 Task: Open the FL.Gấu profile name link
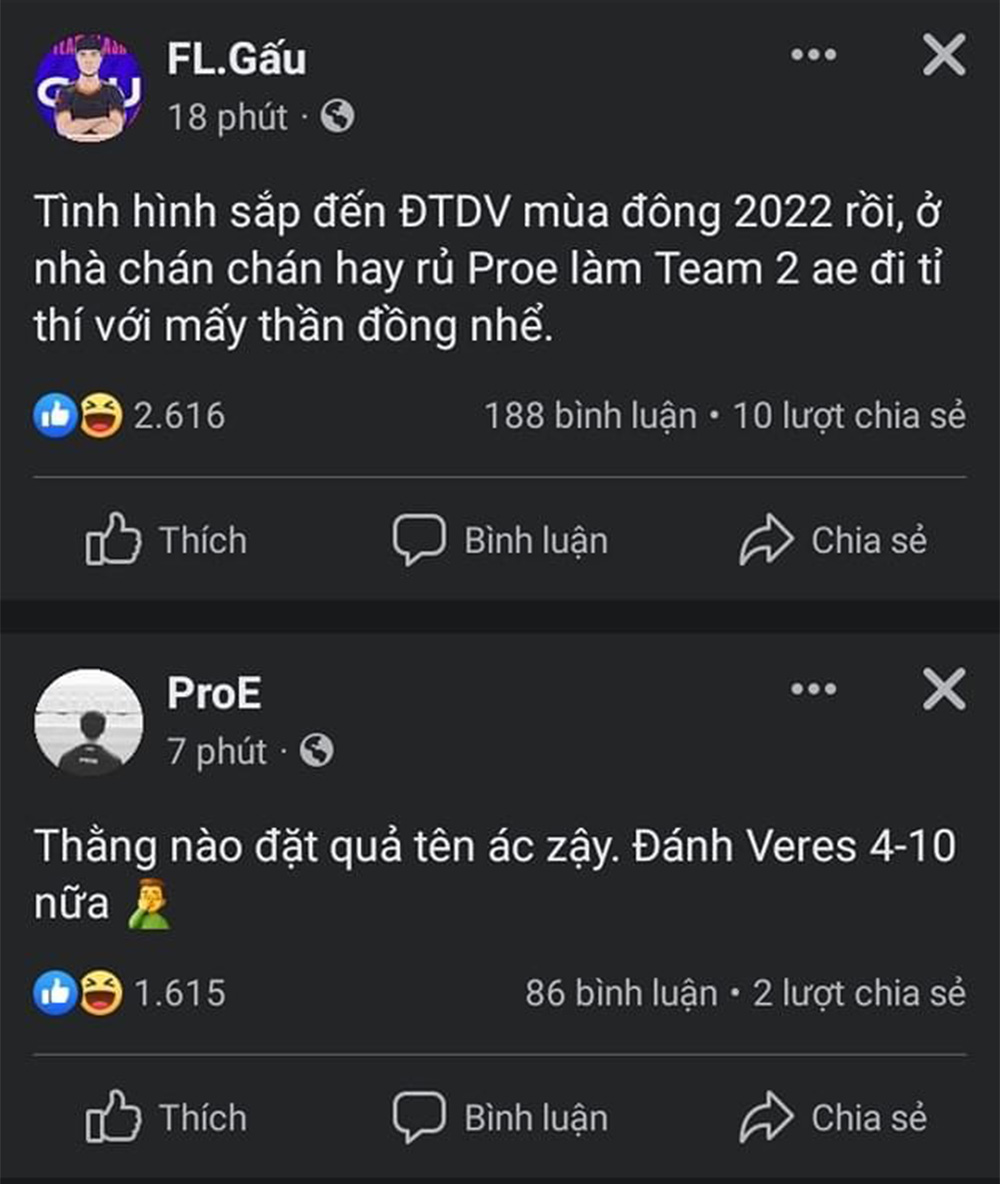coord(236,60)
